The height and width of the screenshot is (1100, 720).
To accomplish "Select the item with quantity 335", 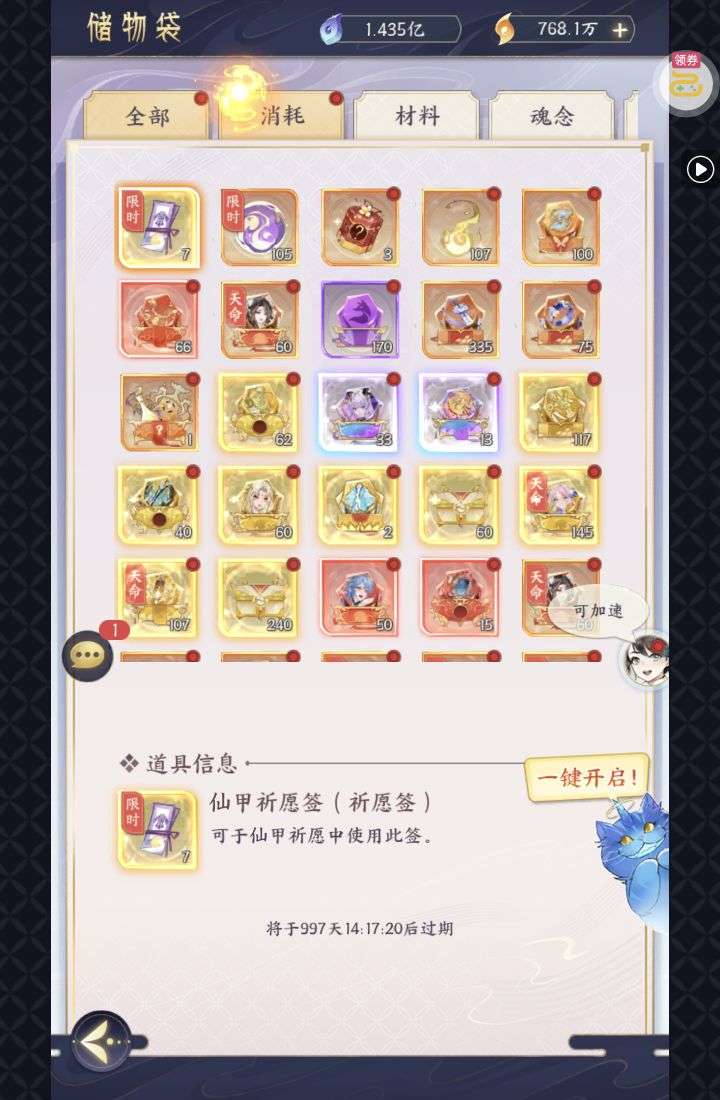I will click(x=460, y=320).
